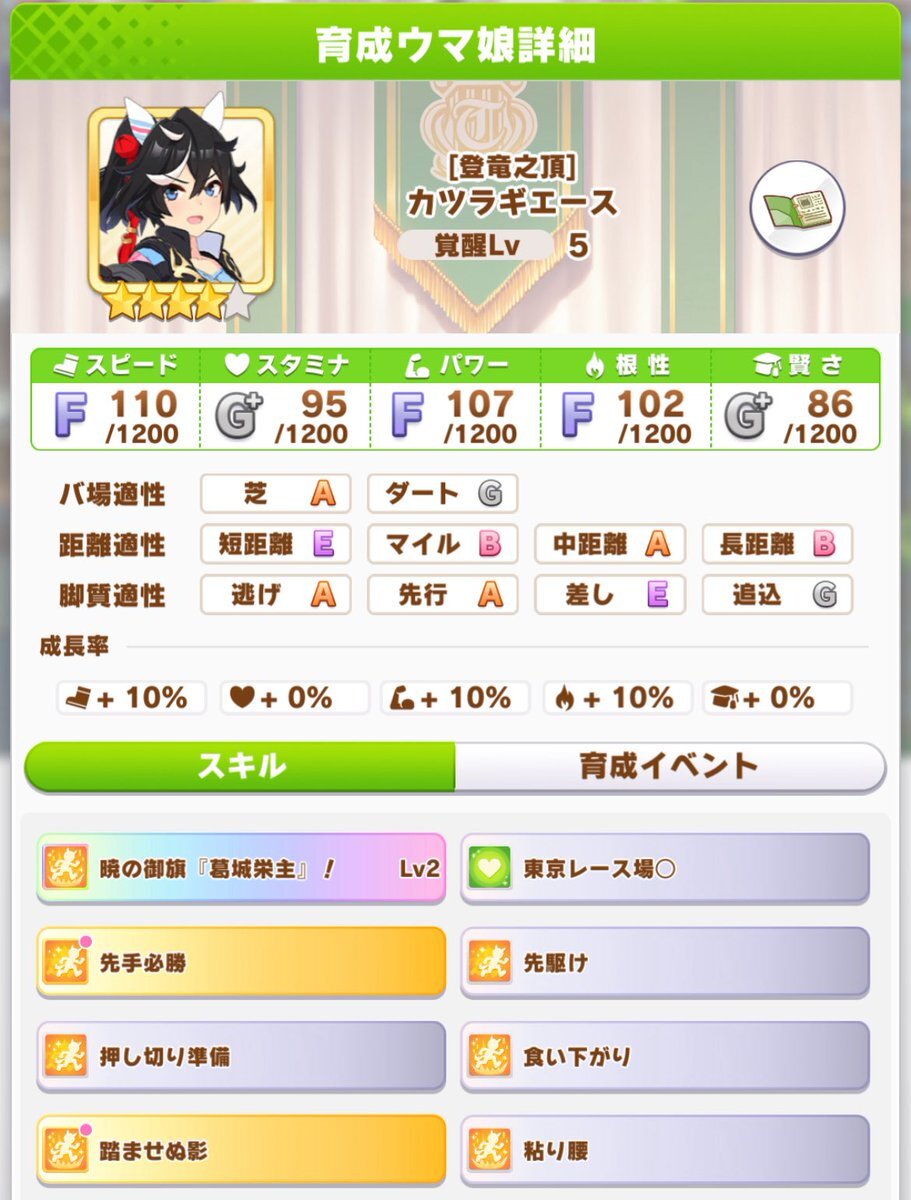Check the 粘り腰 skill
The height and width of the screenshot is (1200, 911).
(664, 1150)
